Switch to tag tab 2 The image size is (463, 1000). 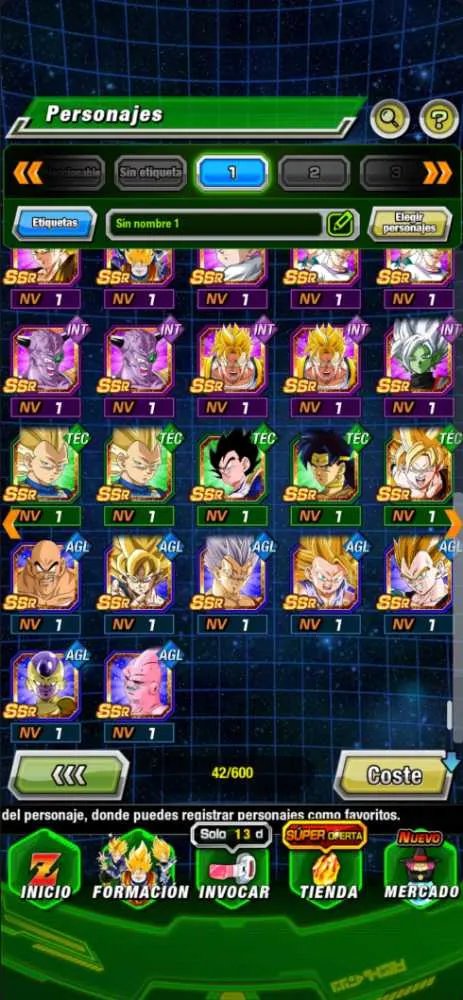click(x=314, y=173)
